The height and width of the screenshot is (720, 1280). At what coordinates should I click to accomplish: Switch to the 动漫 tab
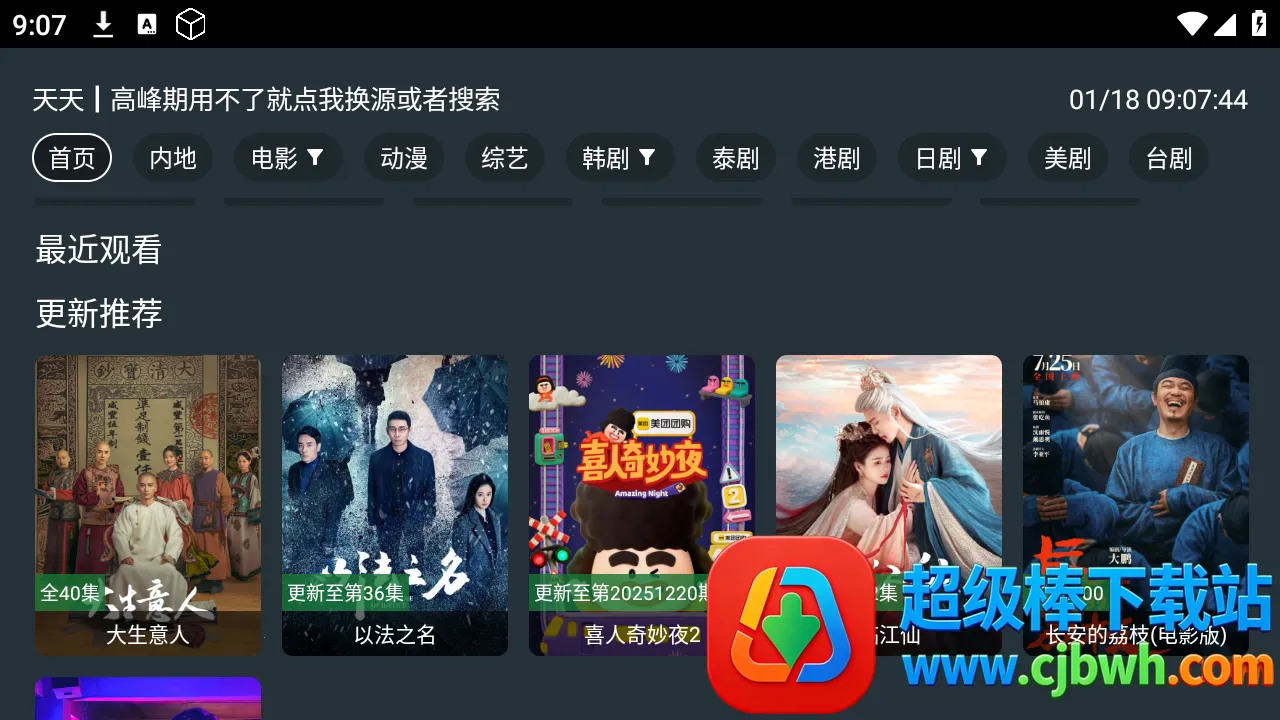coord(404,158)
